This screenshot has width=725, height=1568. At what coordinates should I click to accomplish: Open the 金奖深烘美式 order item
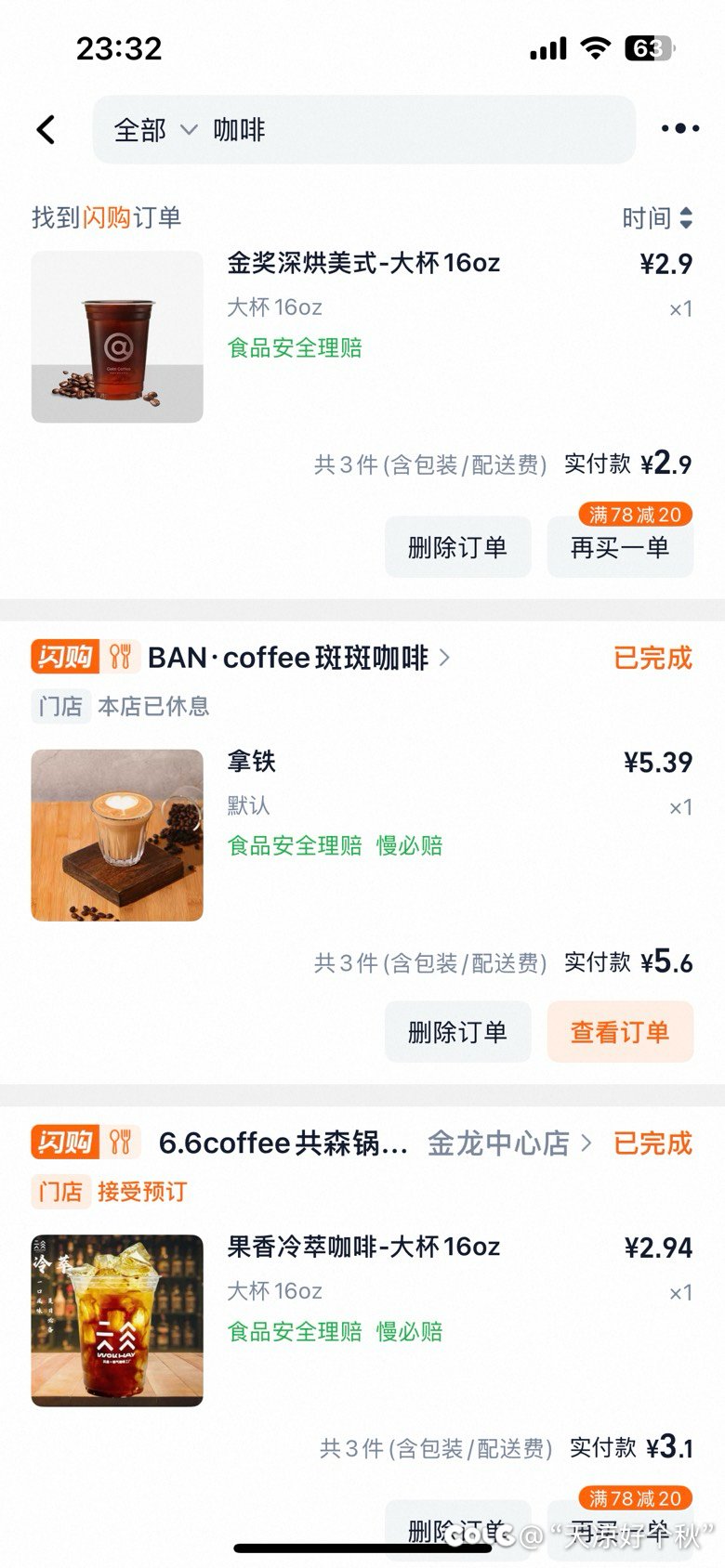362,264
